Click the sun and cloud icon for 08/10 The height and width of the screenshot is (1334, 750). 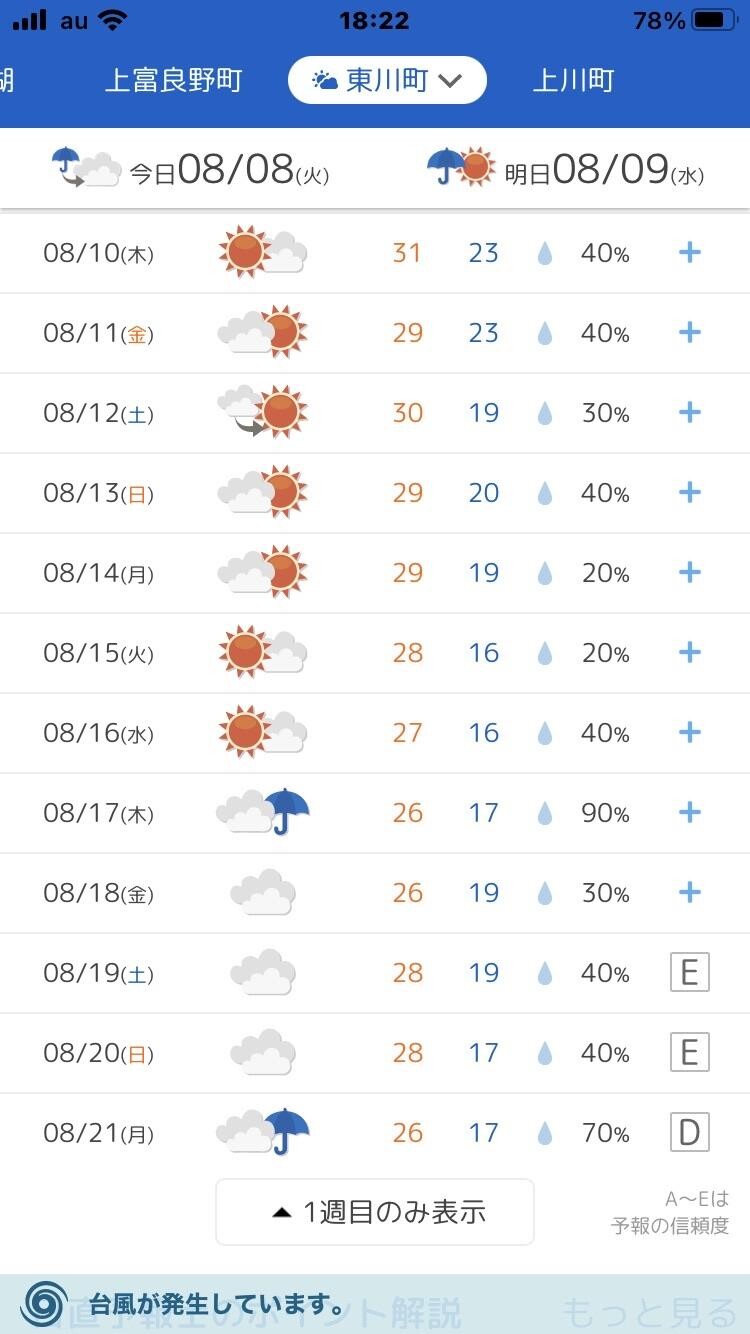tap(260, 252)
